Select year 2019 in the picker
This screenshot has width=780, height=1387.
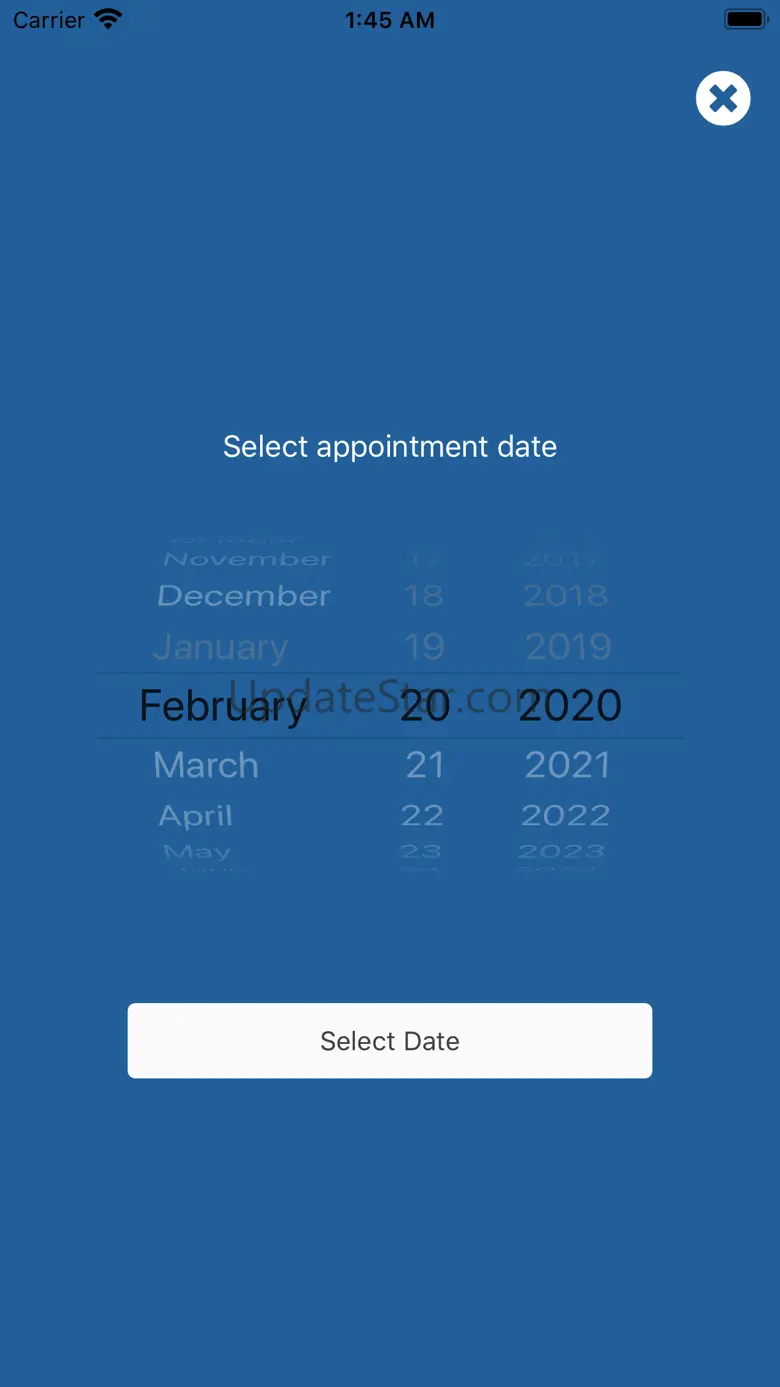[568, 647]
